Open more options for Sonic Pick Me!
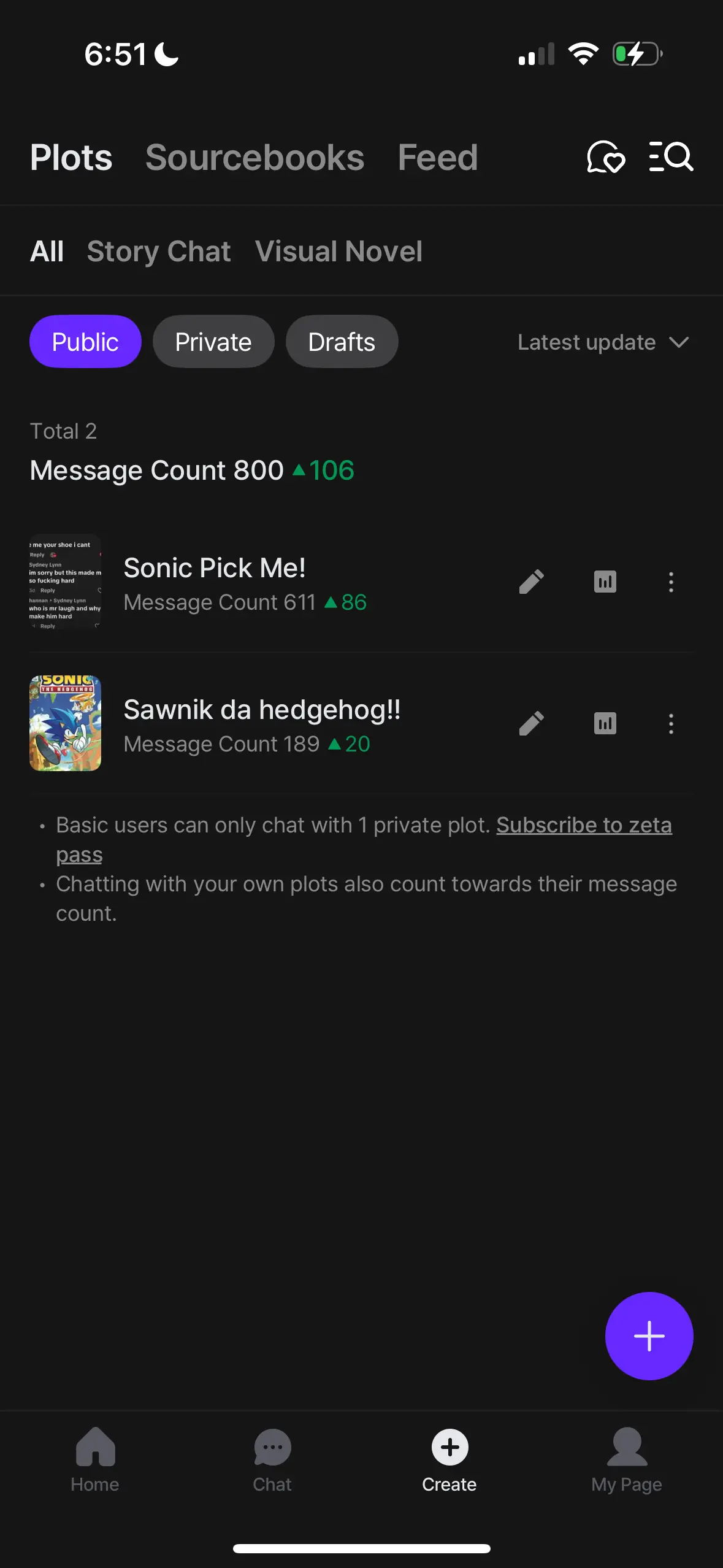 [x=671, y=582]
